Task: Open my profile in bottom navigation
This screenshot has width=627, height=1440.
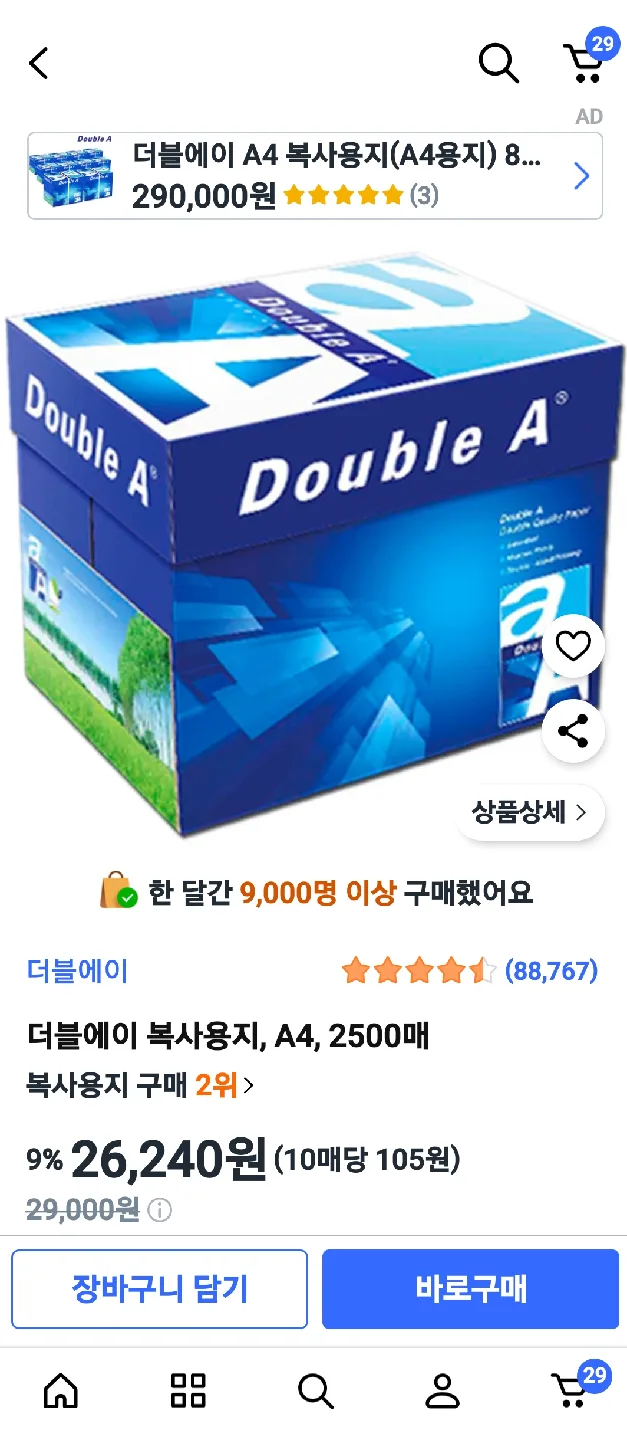Action: [442, 1391]
